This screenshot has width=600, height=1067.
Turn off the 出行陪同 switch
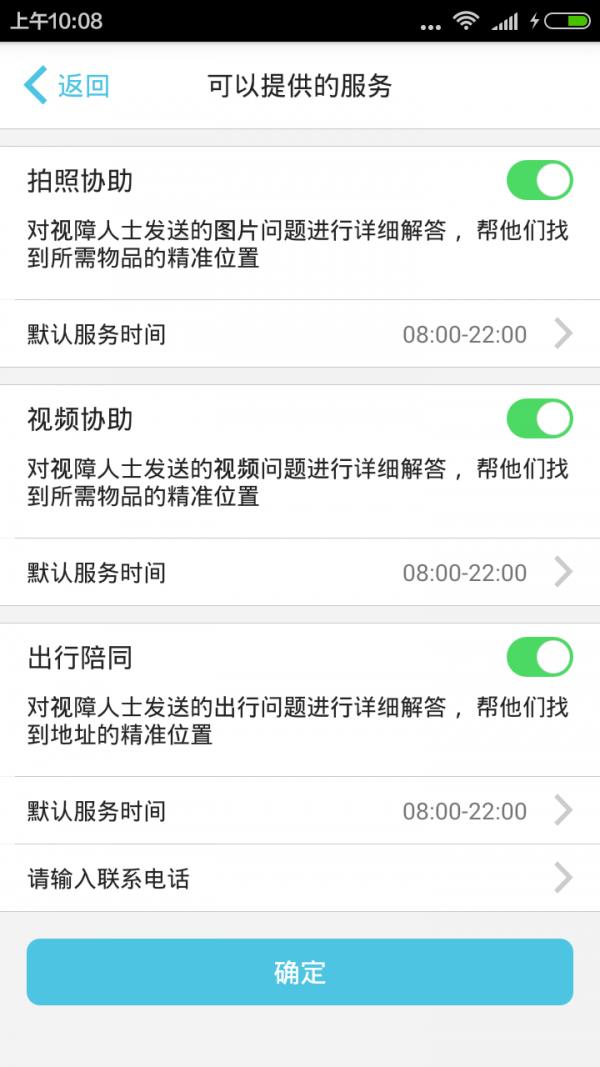coord(539,657)
